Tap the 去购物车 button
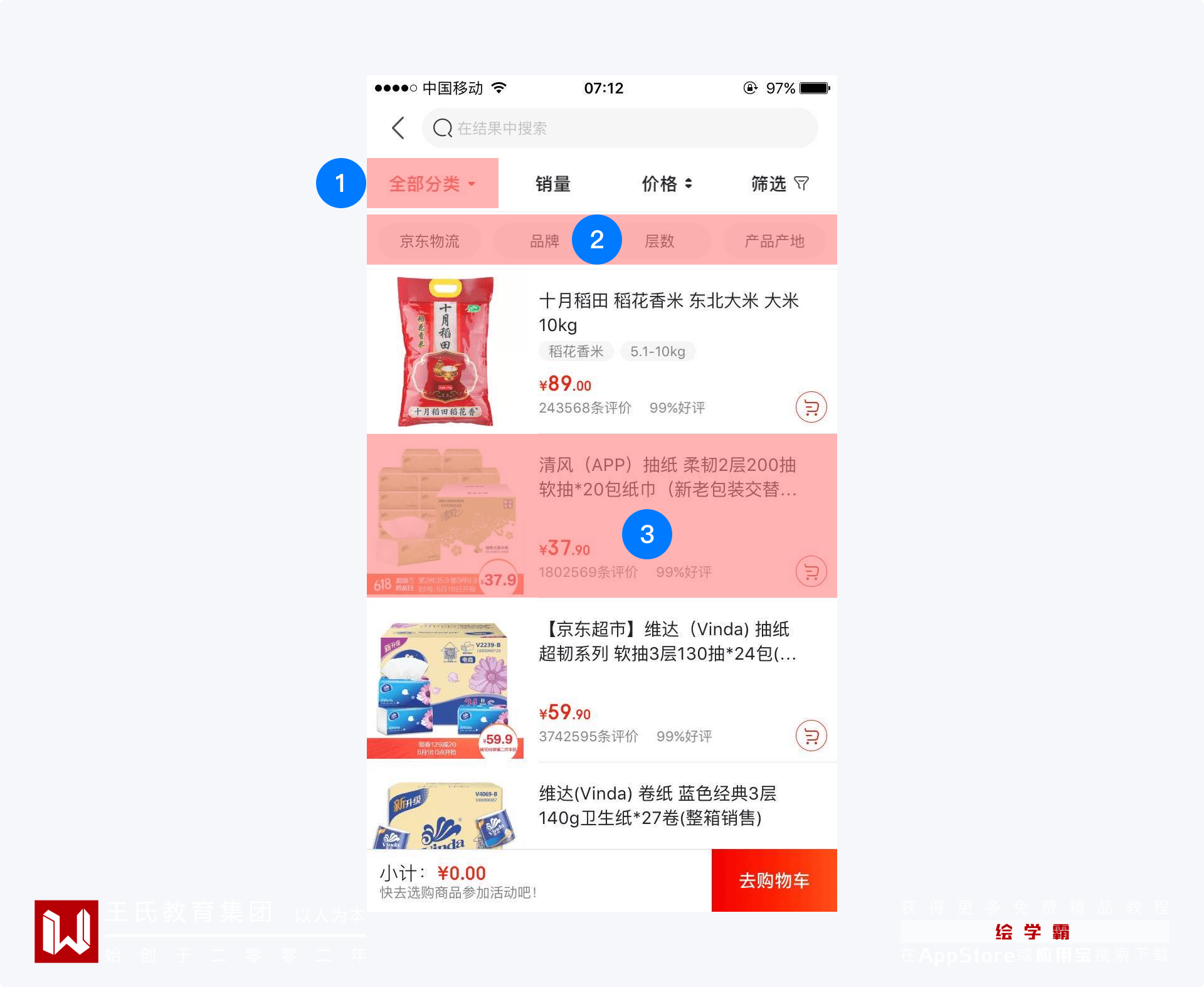Viewport: 1204px width, 987px height. point(774,880)
